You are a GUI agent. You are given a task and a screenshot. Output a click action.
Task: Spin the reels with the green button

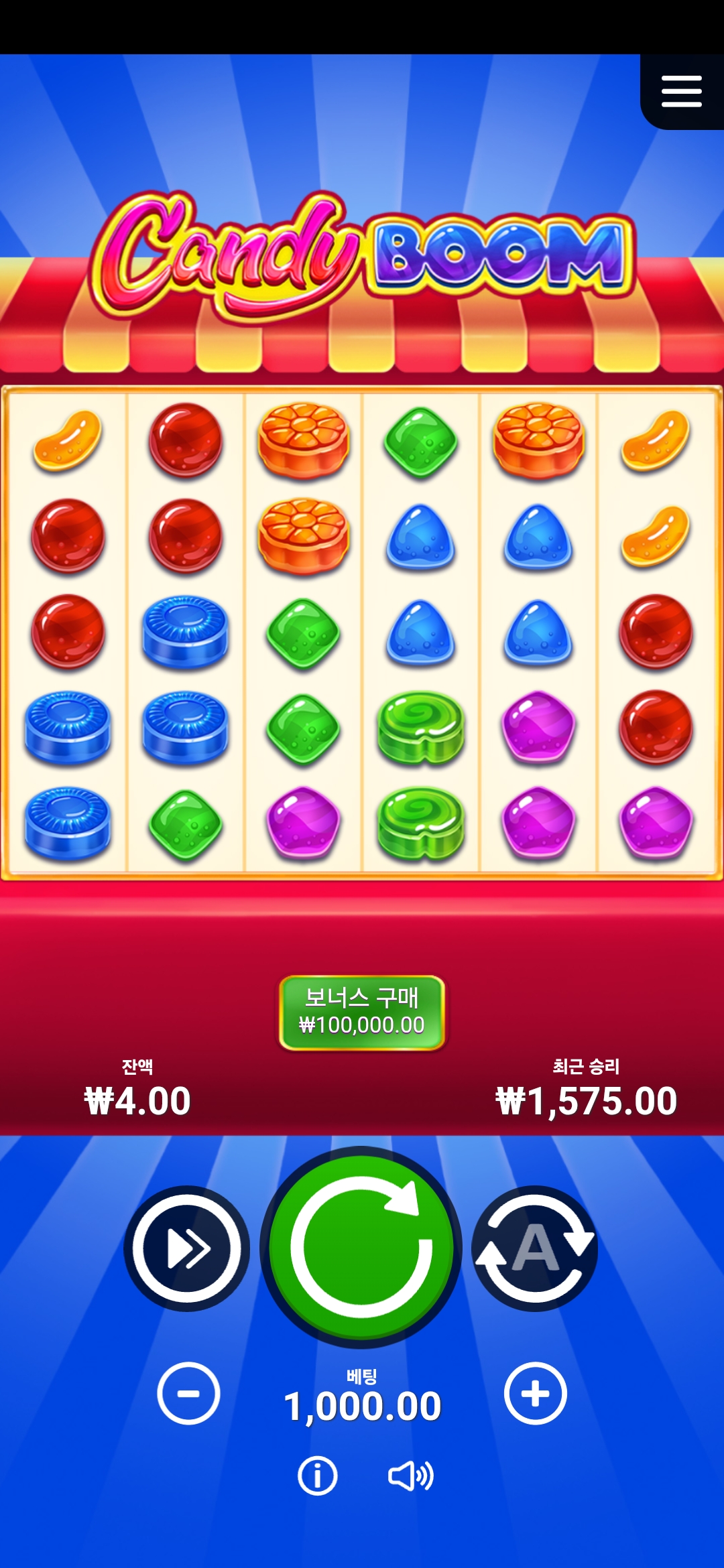pyautogui.click(x=361, y=1247)
